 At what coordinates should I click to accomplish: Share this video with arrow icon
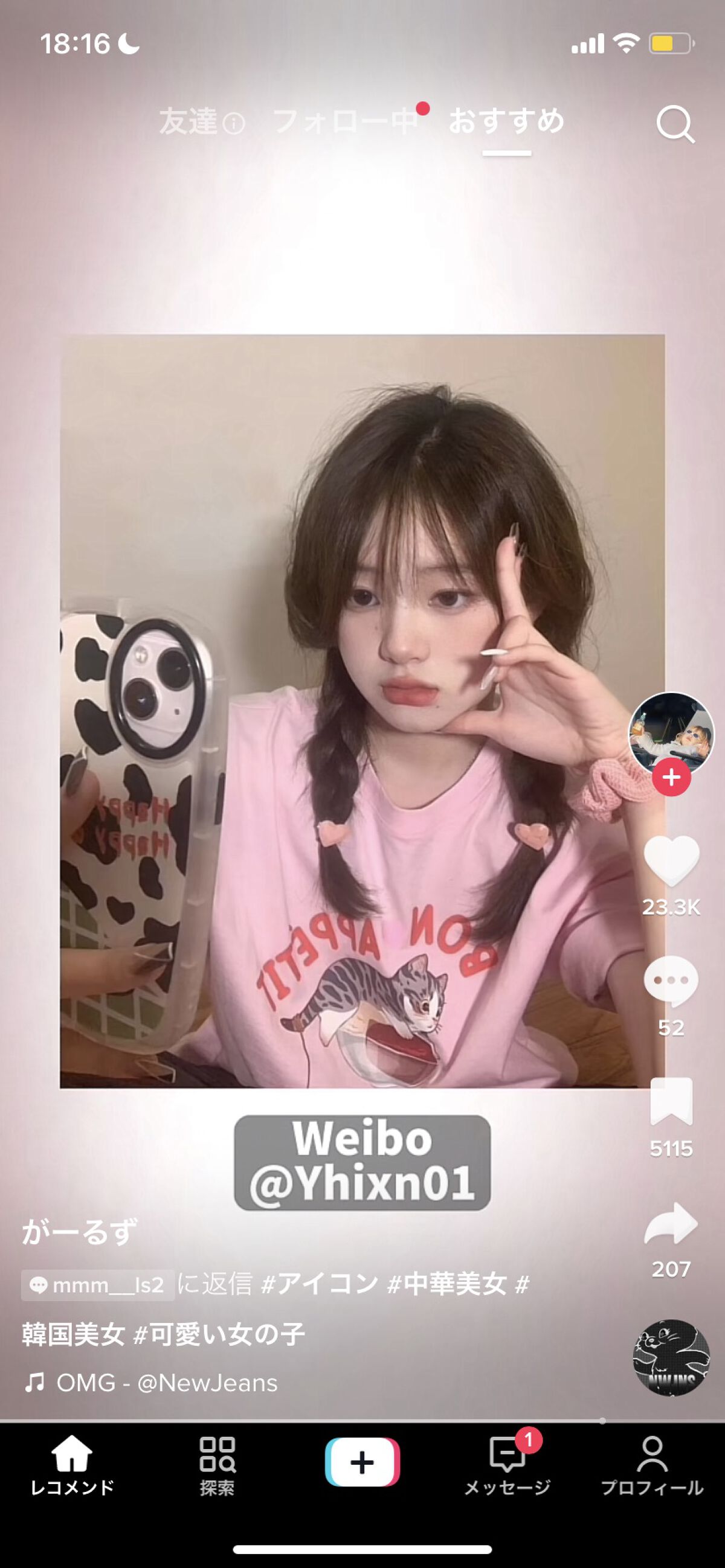click(671, 1223)
